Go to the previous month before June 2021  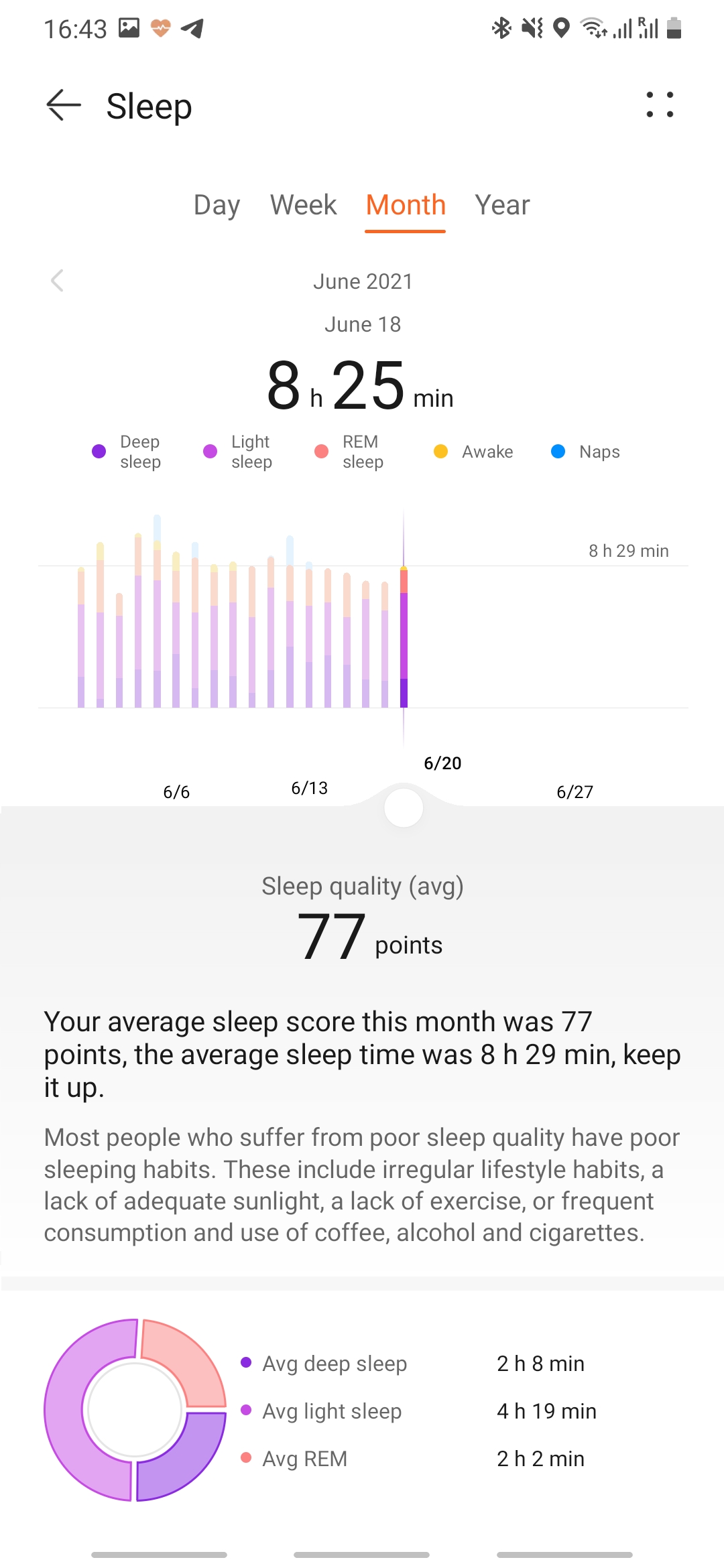(x=58, y=281)
